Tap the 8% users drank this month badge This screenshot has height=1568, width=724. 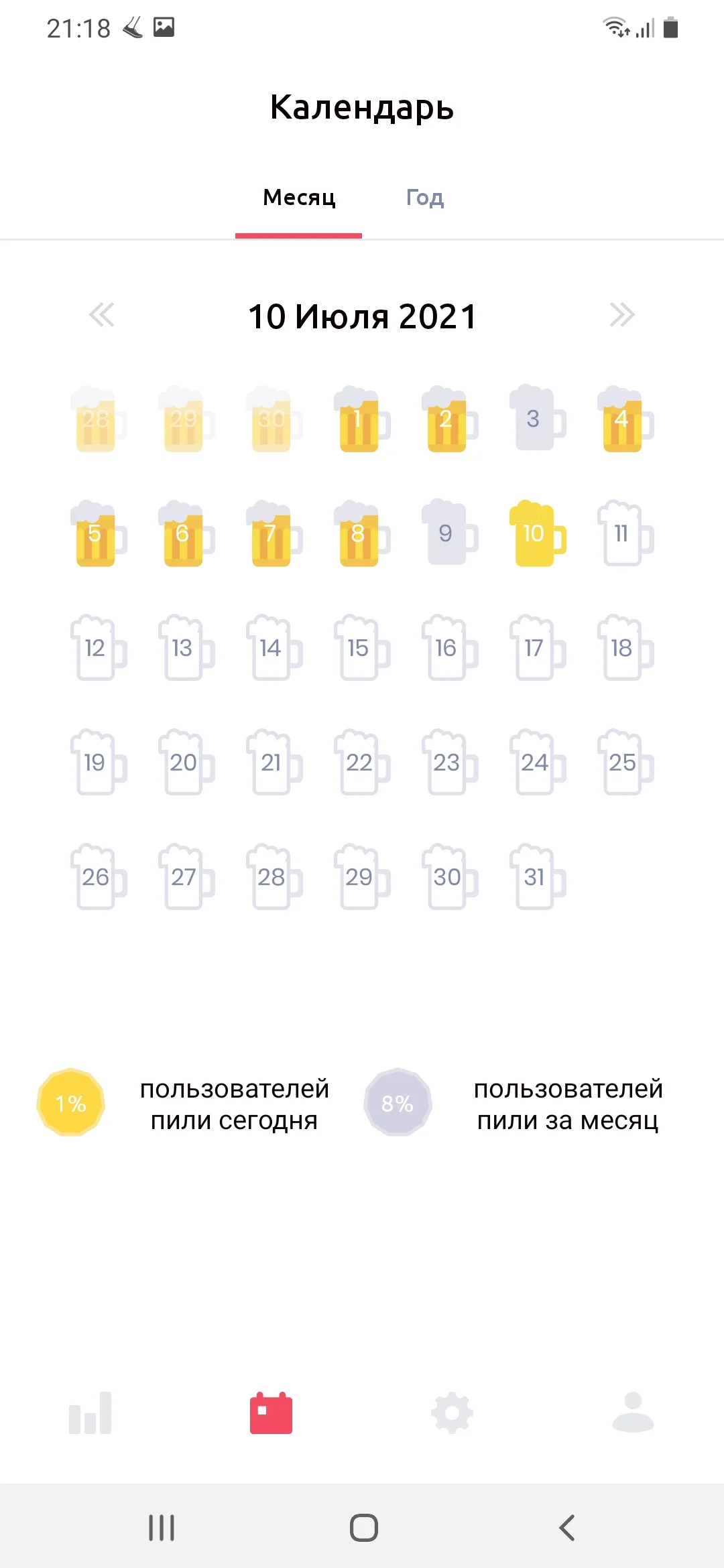coord(398,1103)
